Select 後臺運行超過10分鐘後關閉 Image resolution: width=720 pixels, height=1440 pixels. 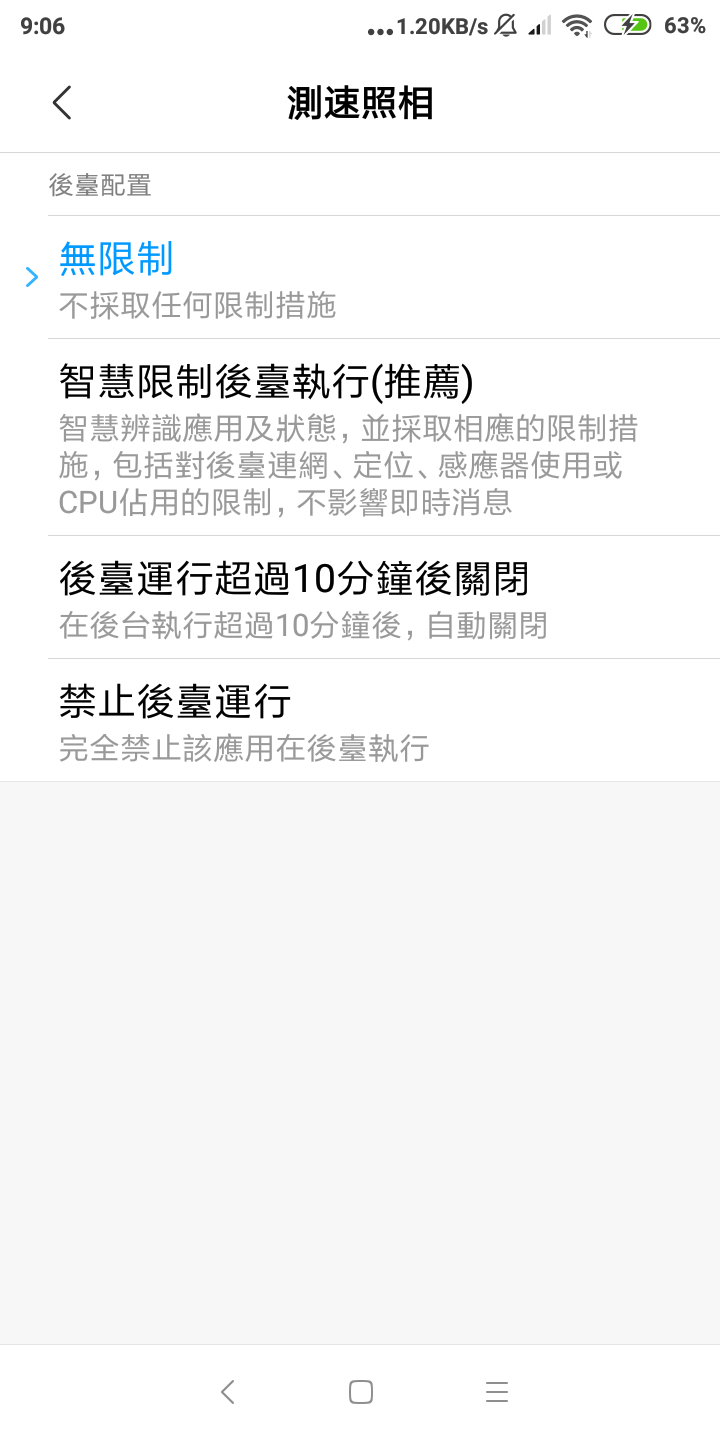tap(360, 597)
